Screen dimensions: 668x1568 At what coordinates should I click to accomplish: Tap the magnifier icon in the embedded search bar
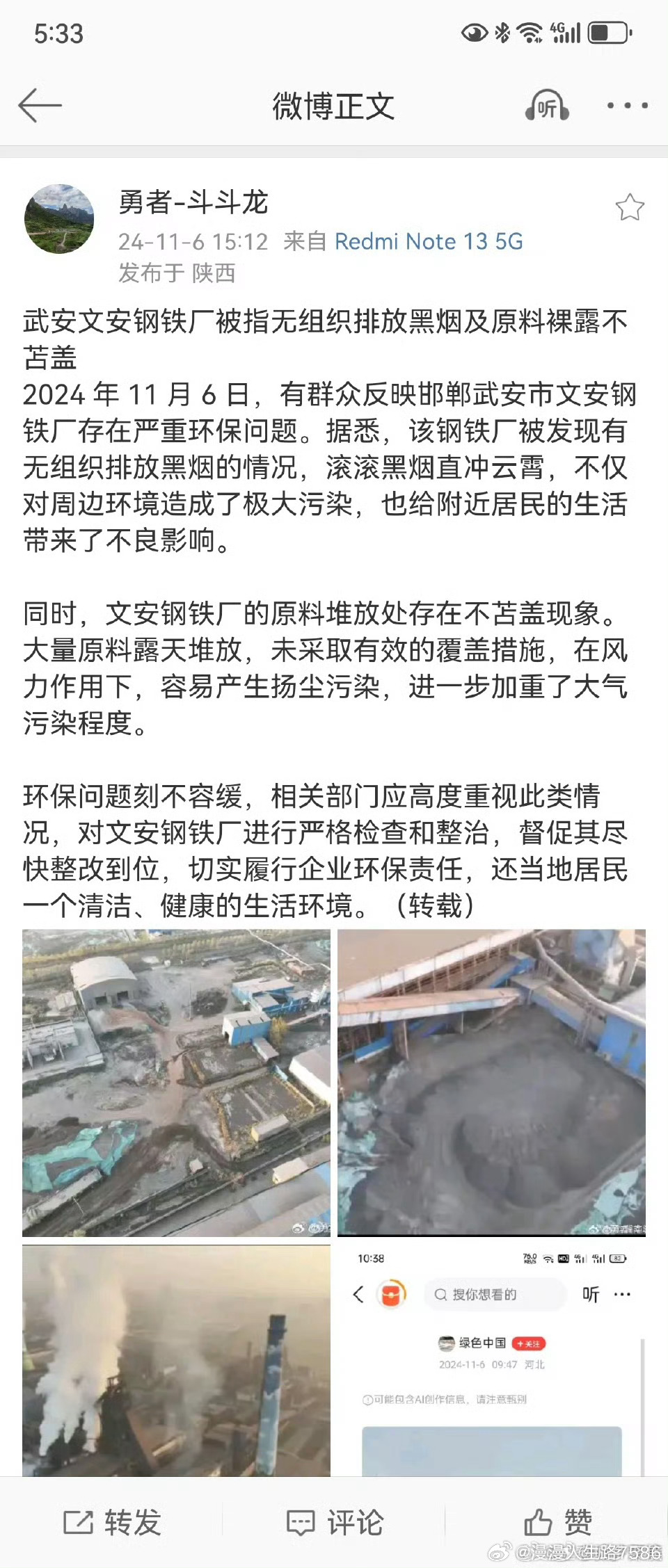click(440, 1295)
